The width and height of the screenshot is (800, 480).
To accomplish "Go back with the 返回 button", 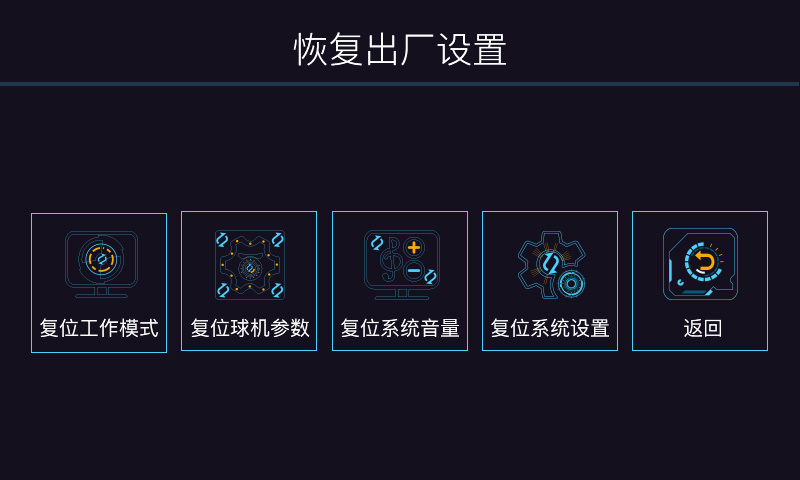I will click(700, 281).
